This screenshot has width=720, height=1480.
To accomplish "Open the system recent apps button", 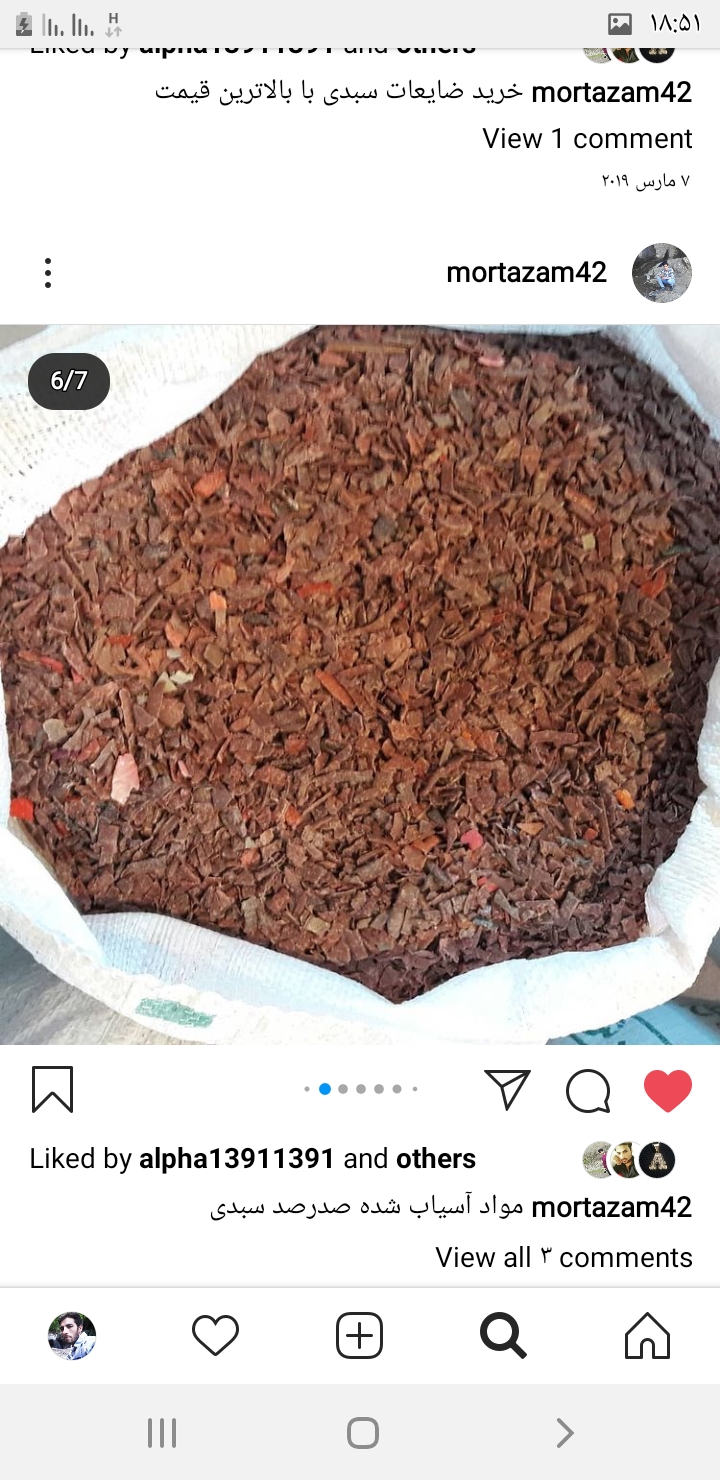I will pyautogui.click(x=162, y=1433).
